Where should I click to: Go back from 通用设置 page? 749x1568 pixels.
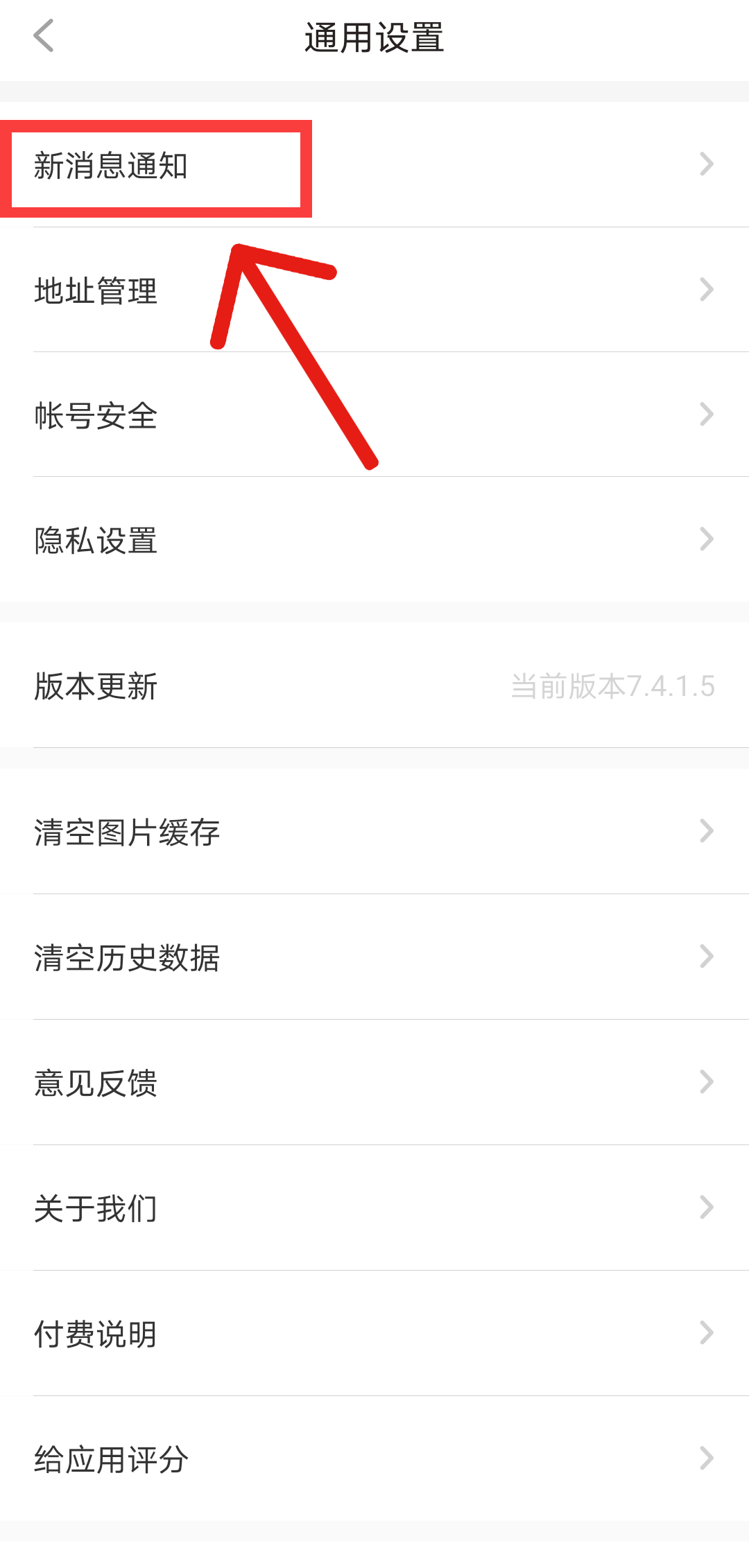pyautogui.click(x=44, y=36)
